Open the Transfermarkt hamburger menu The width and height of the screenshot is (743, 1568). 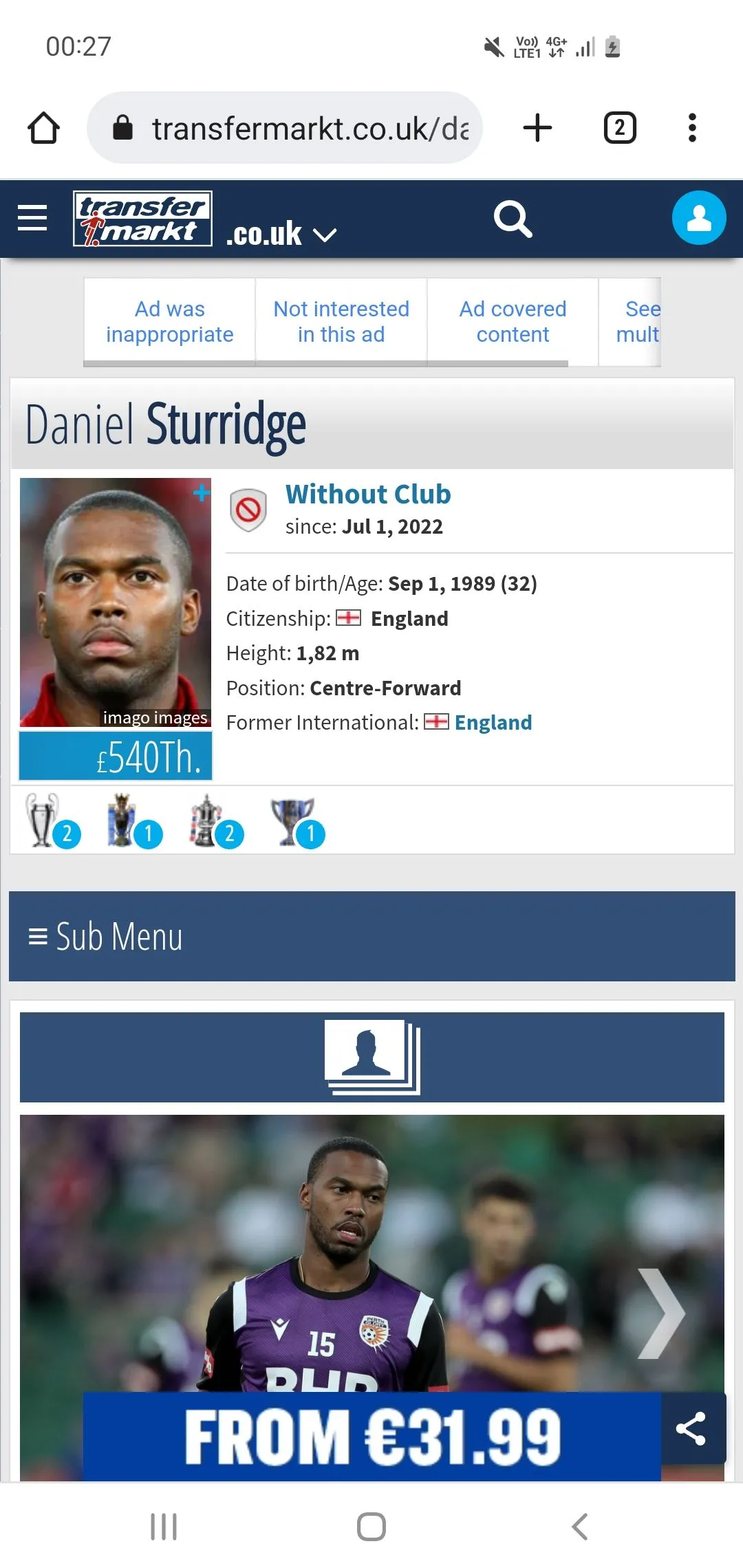(32, 218)
